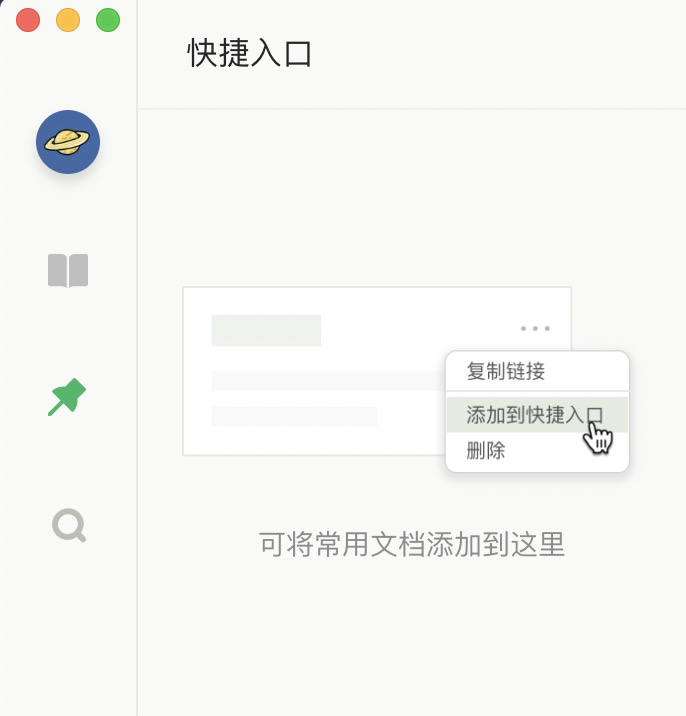Select the green pin quick access tab
686x716 pixels.
click(x=67, y=398)
